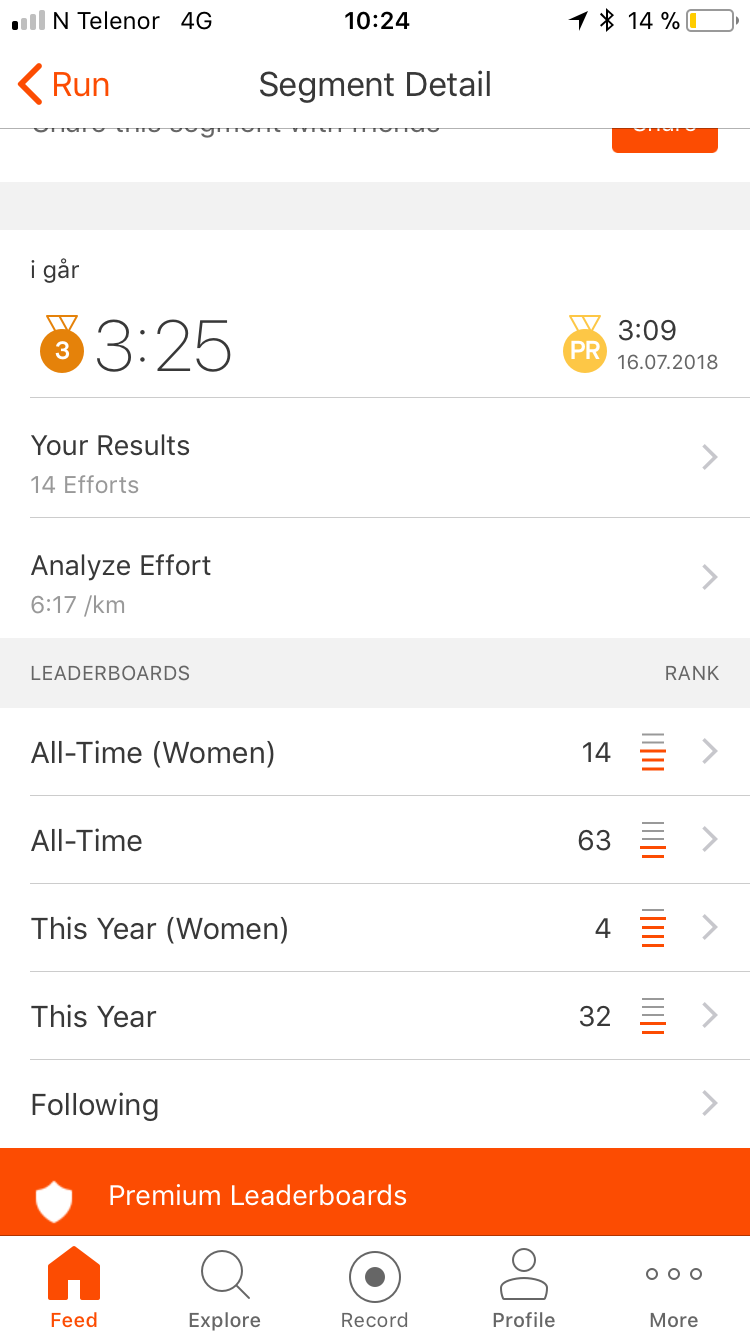Go to the Explore tab
750x1334 pixels.
point(224,1286)
